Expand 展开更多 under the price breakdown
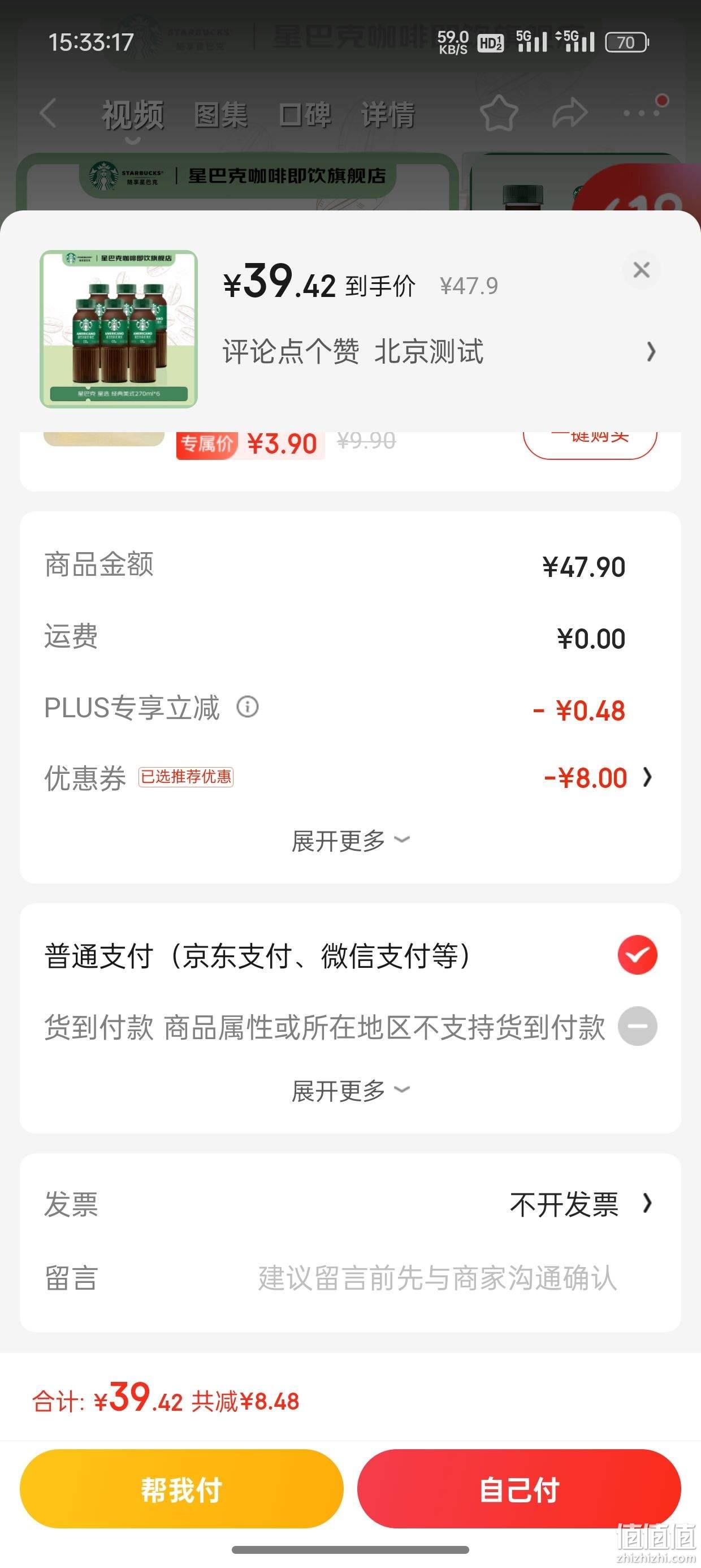 pyautogui.click(x=350, y=841)
